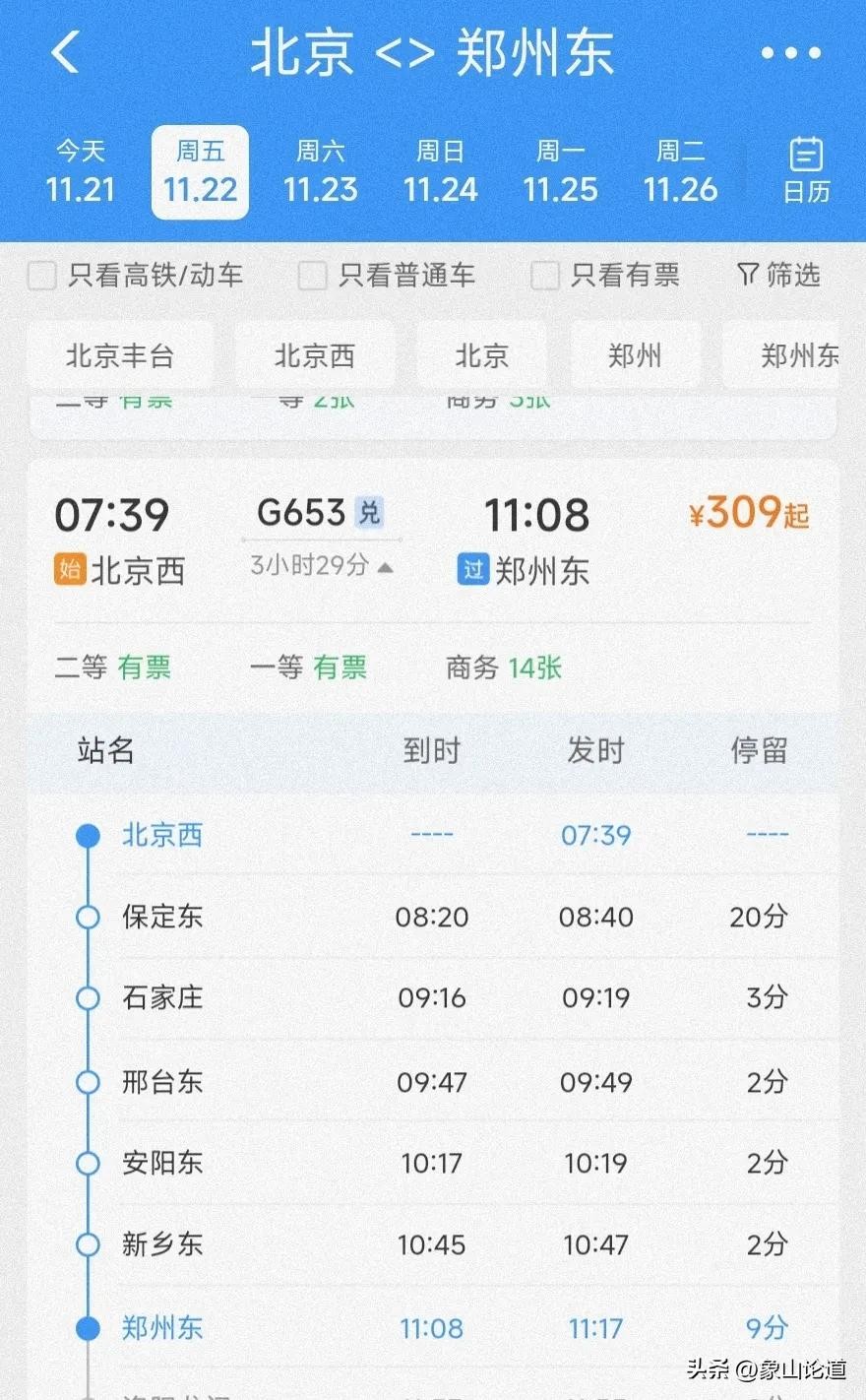866x1400 pixels.
Task: Switch to the 周日 11.24 date
Action: coord(440,171)
